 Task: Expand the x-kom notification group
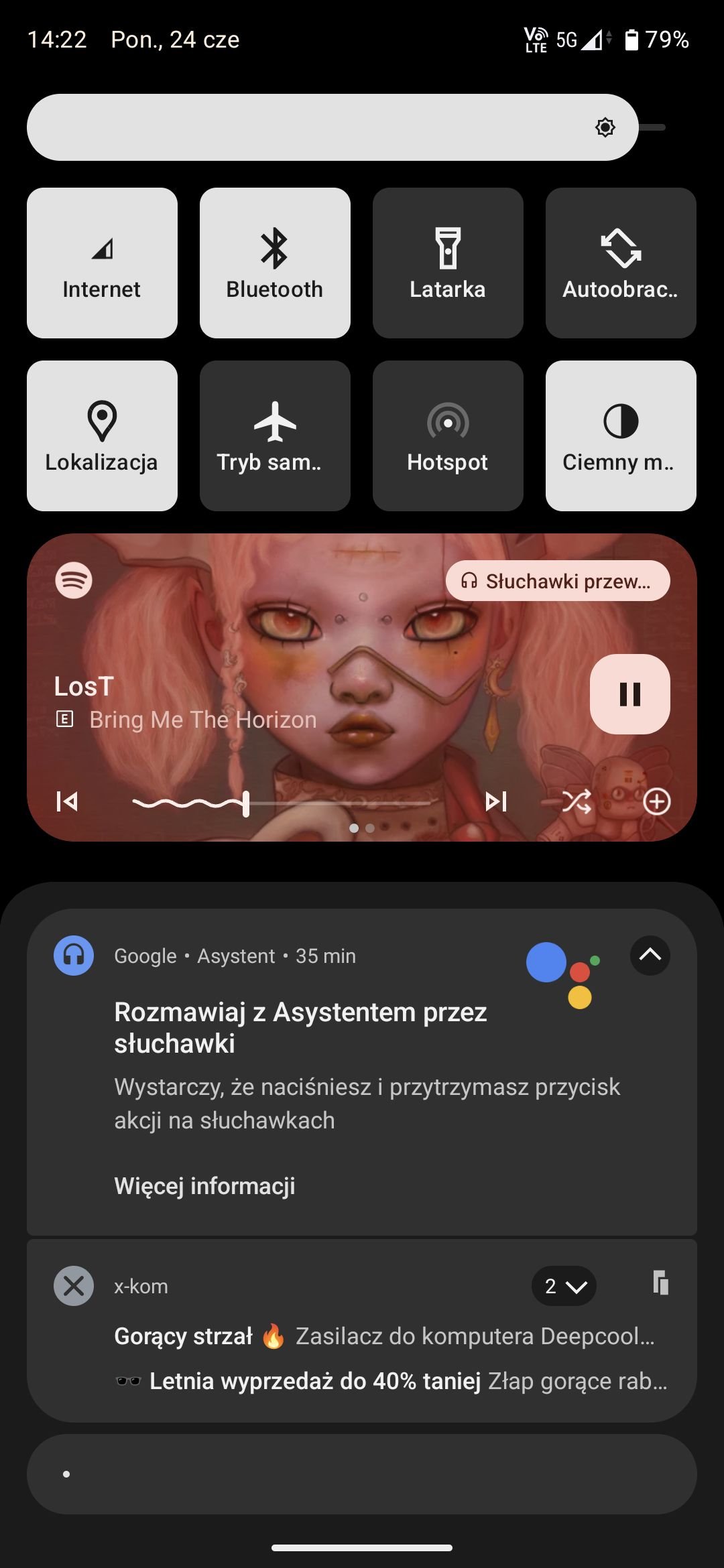point(564,1286)
